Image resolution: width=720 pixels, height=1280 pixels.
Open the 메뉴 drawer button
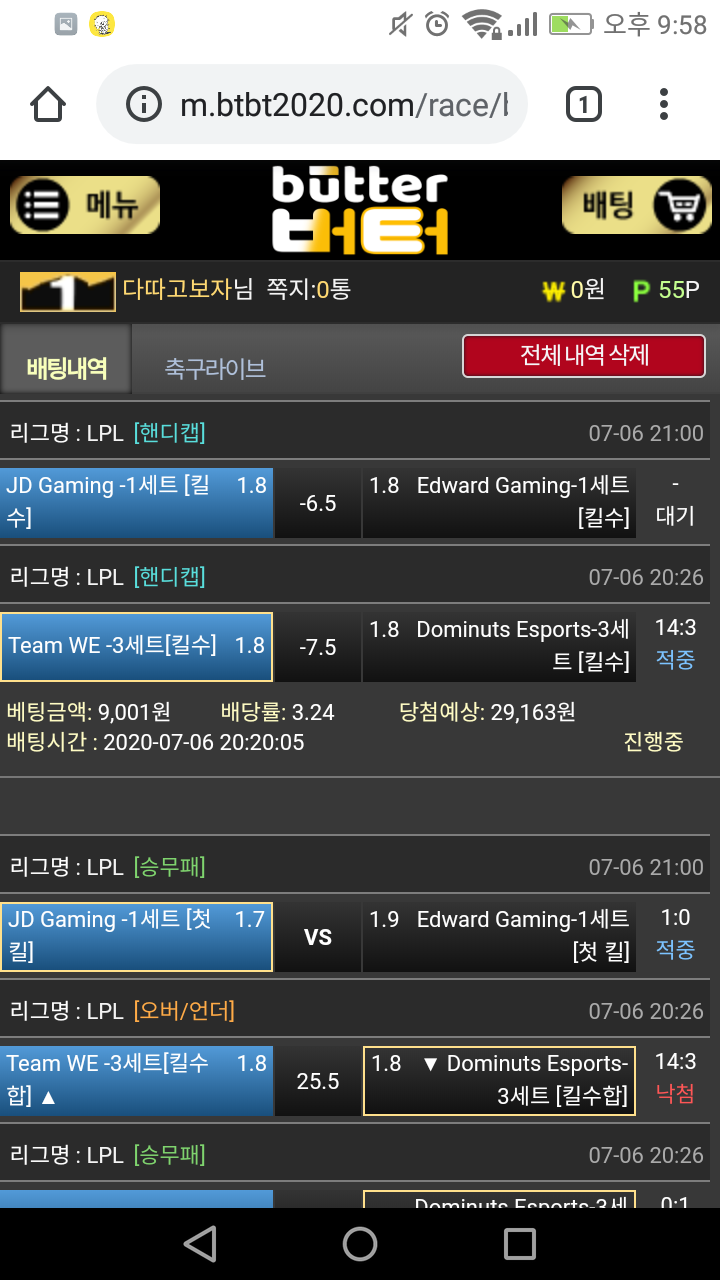click(85, 206)
